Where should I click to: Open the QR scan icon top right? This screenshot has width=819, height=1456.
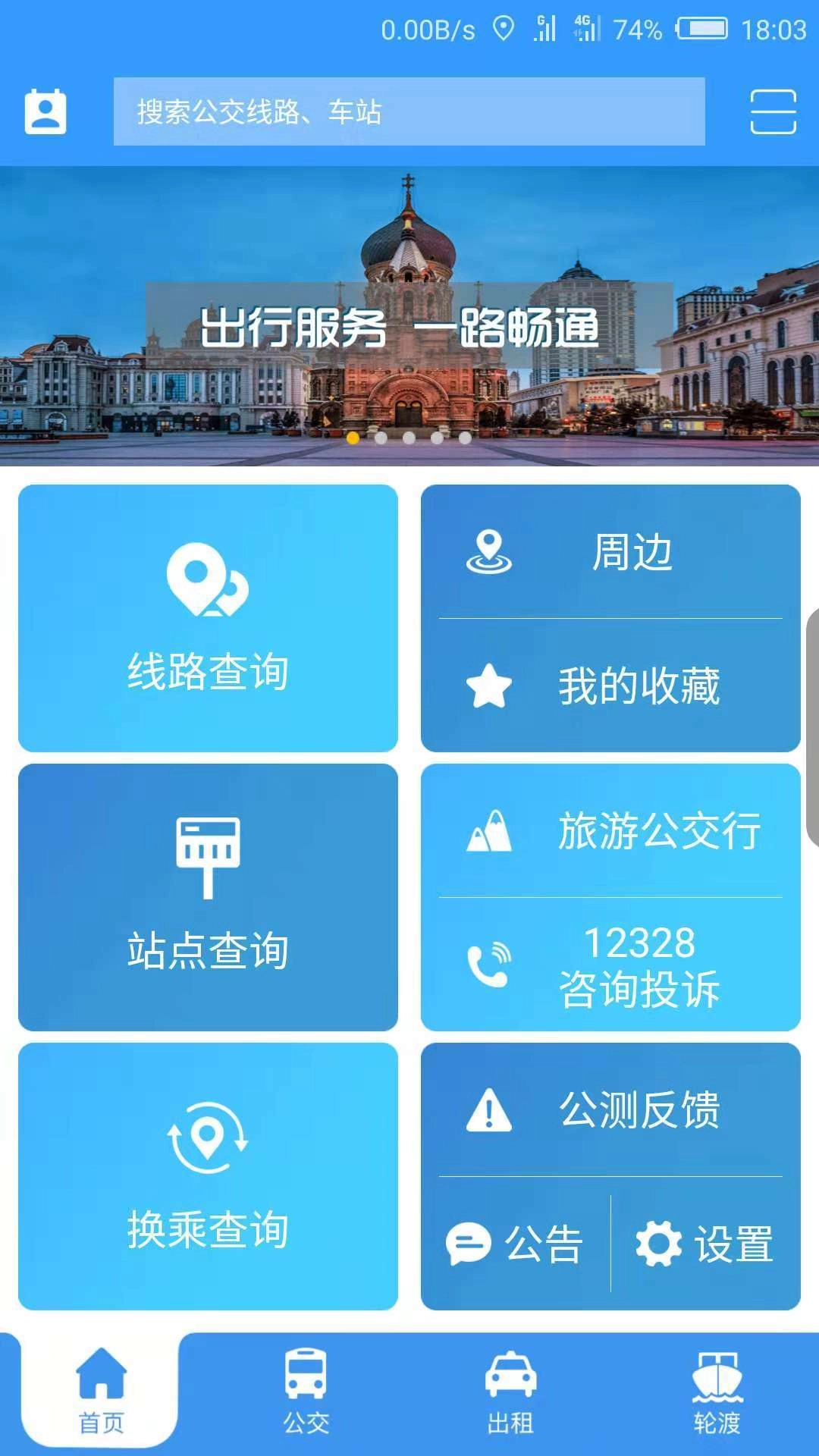(x=773, y=111)
